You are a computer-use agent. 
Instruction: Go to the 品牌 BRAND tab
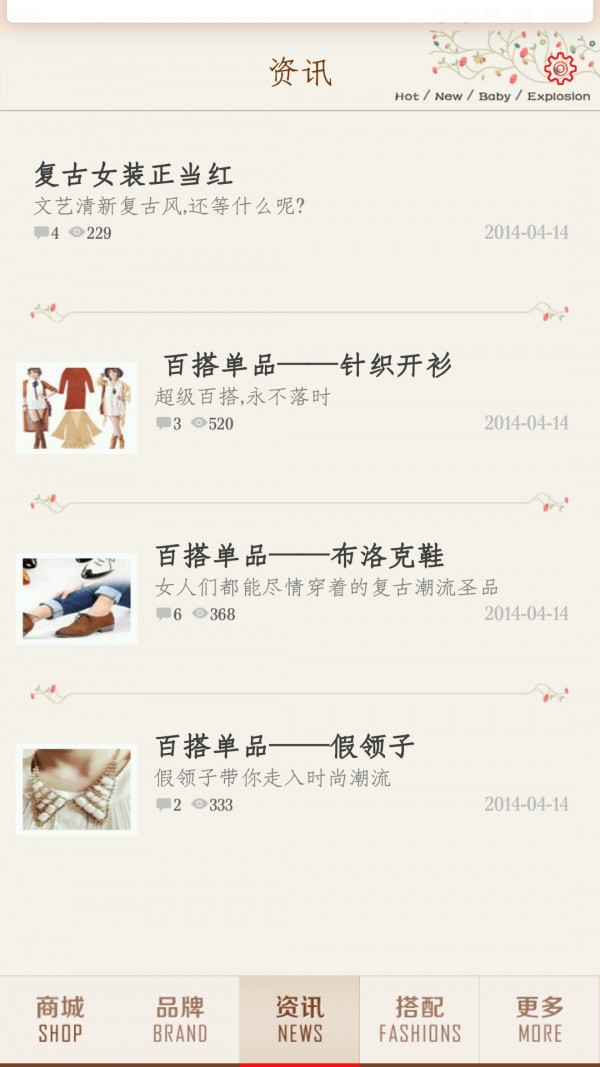(180, 1019)
